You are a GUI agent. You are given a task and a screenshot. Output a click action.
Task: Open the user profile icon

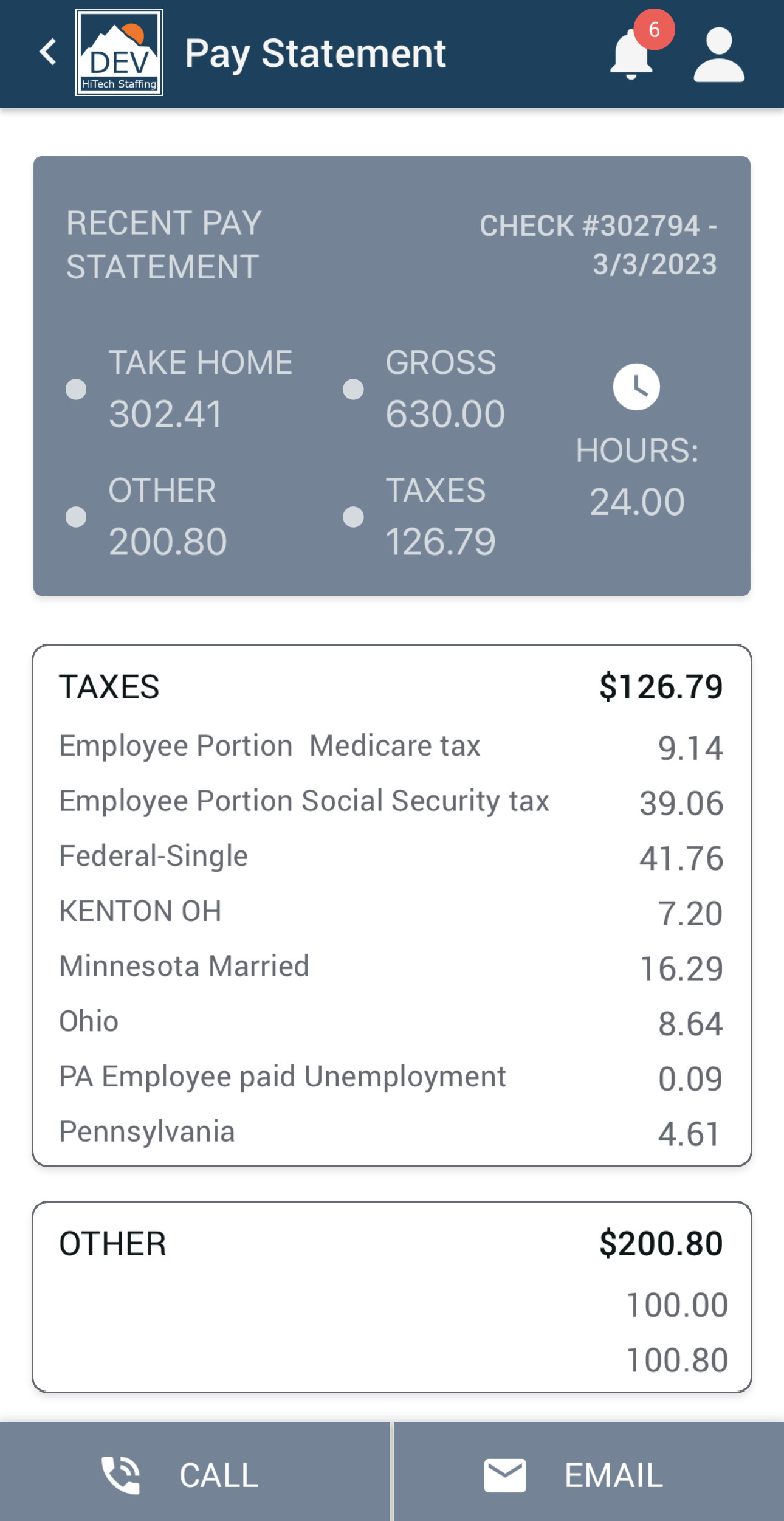[x=719, y=55]
